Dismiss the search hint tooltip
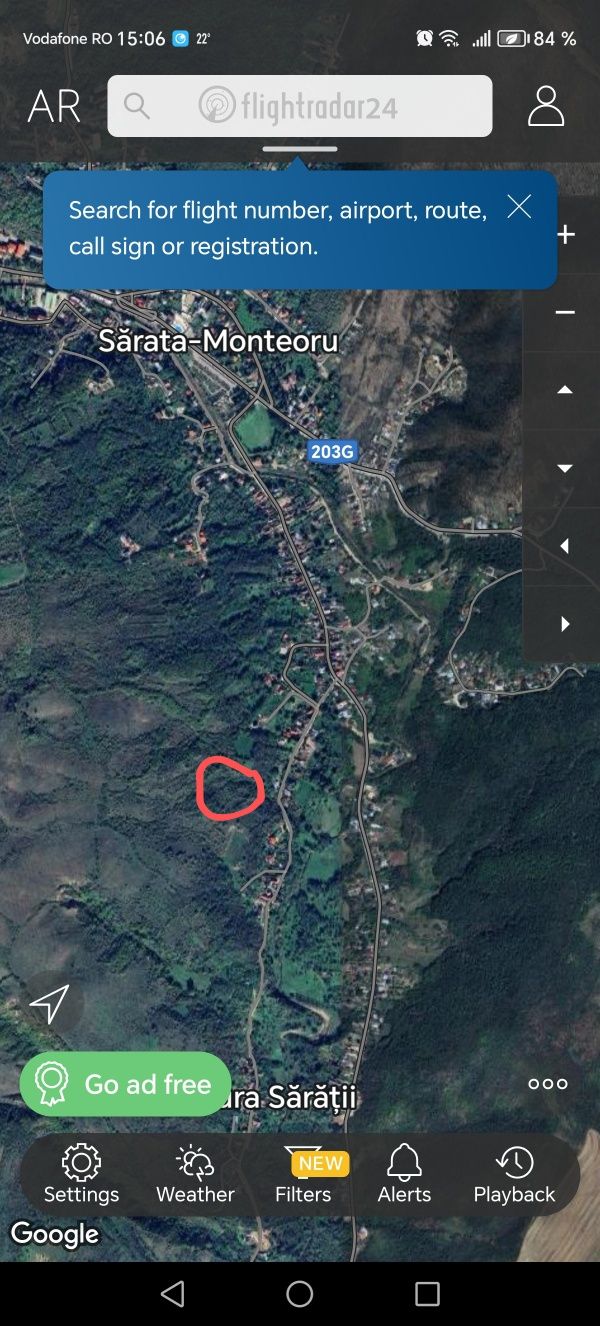The width and height of the screenshot is (600, 1326). tap(519, 207)
